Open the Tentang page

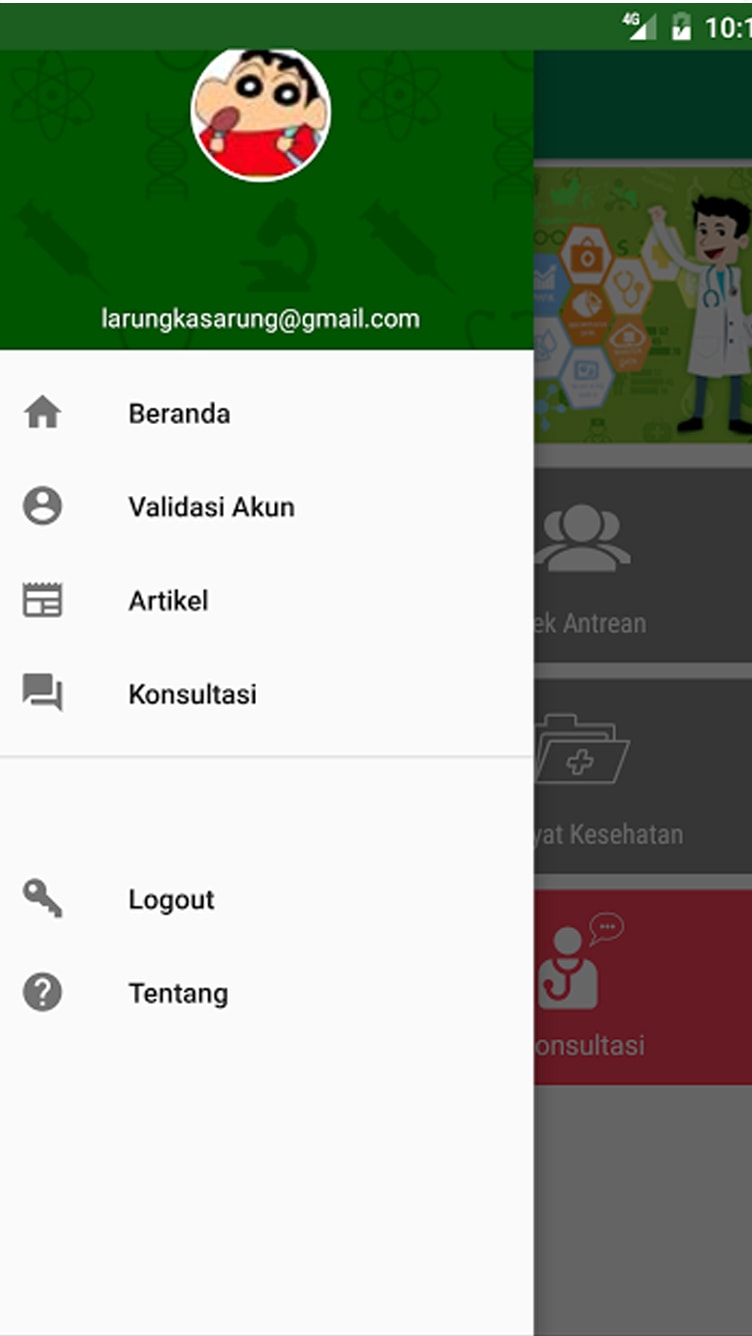tap(178, 993)
